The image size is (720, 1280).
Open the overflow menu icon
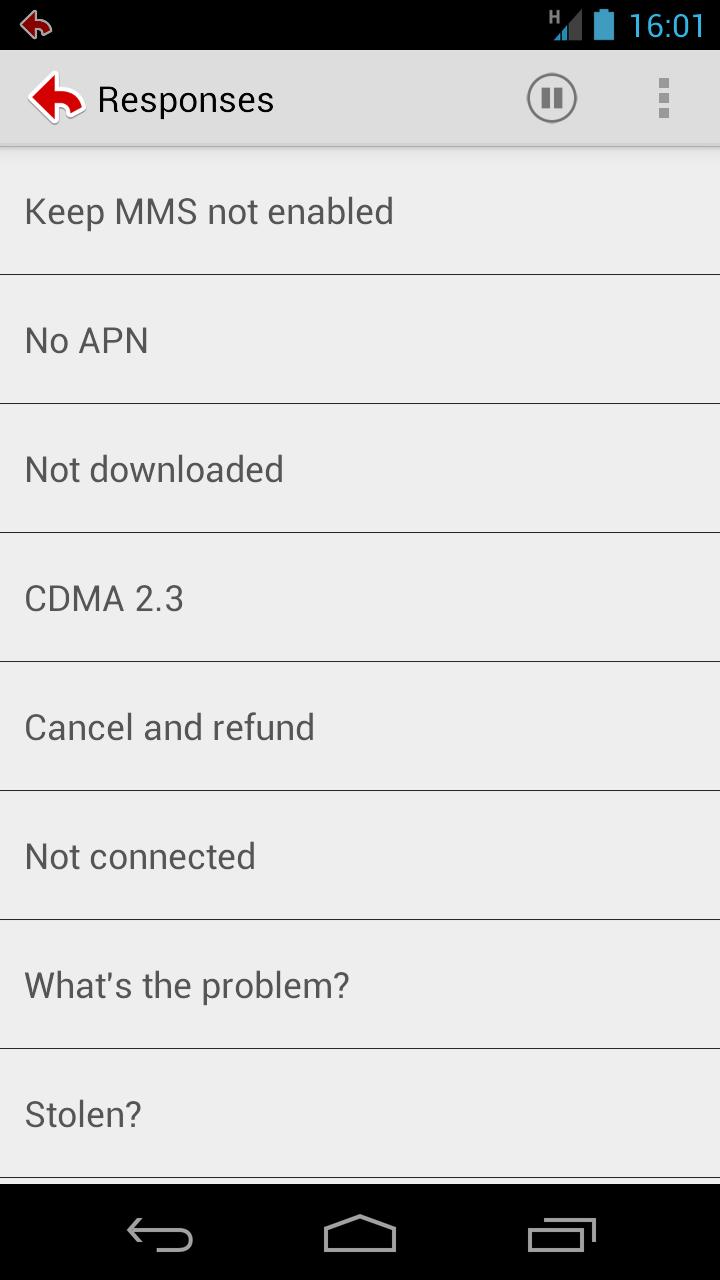(x=662, y=97)
